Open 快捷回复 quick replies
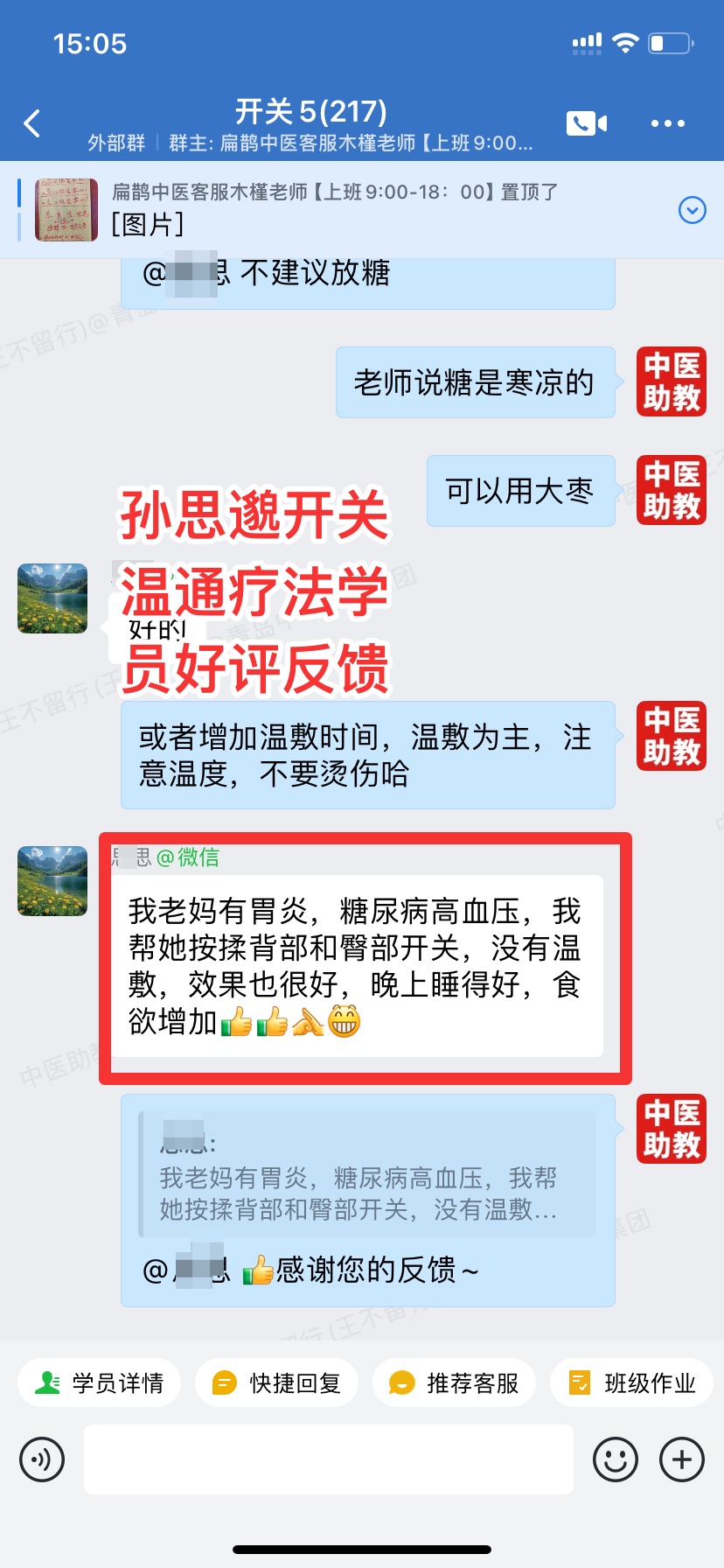 [276, 1382]
